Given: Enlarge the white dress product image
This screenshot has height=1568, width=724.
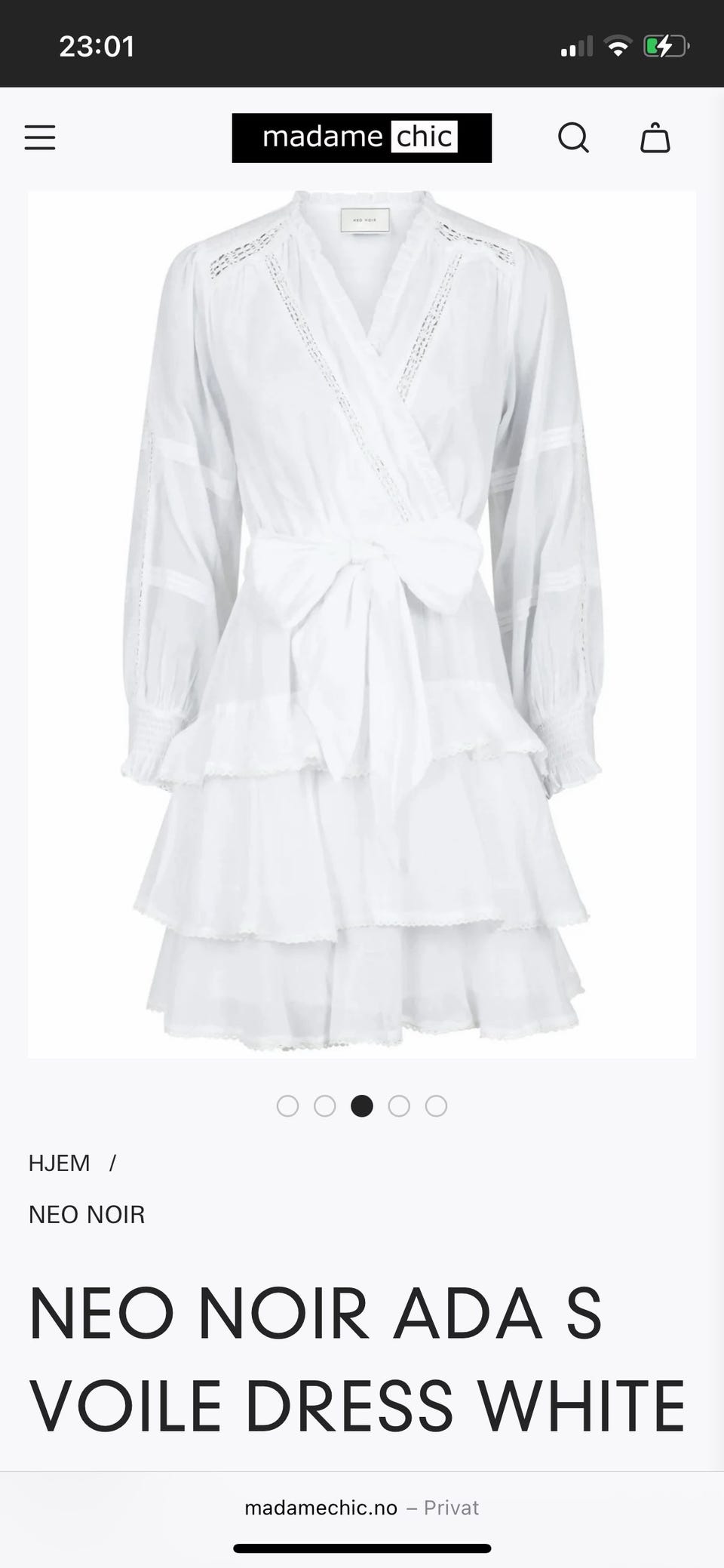Looking at the screenshot, I should [362, 623].
